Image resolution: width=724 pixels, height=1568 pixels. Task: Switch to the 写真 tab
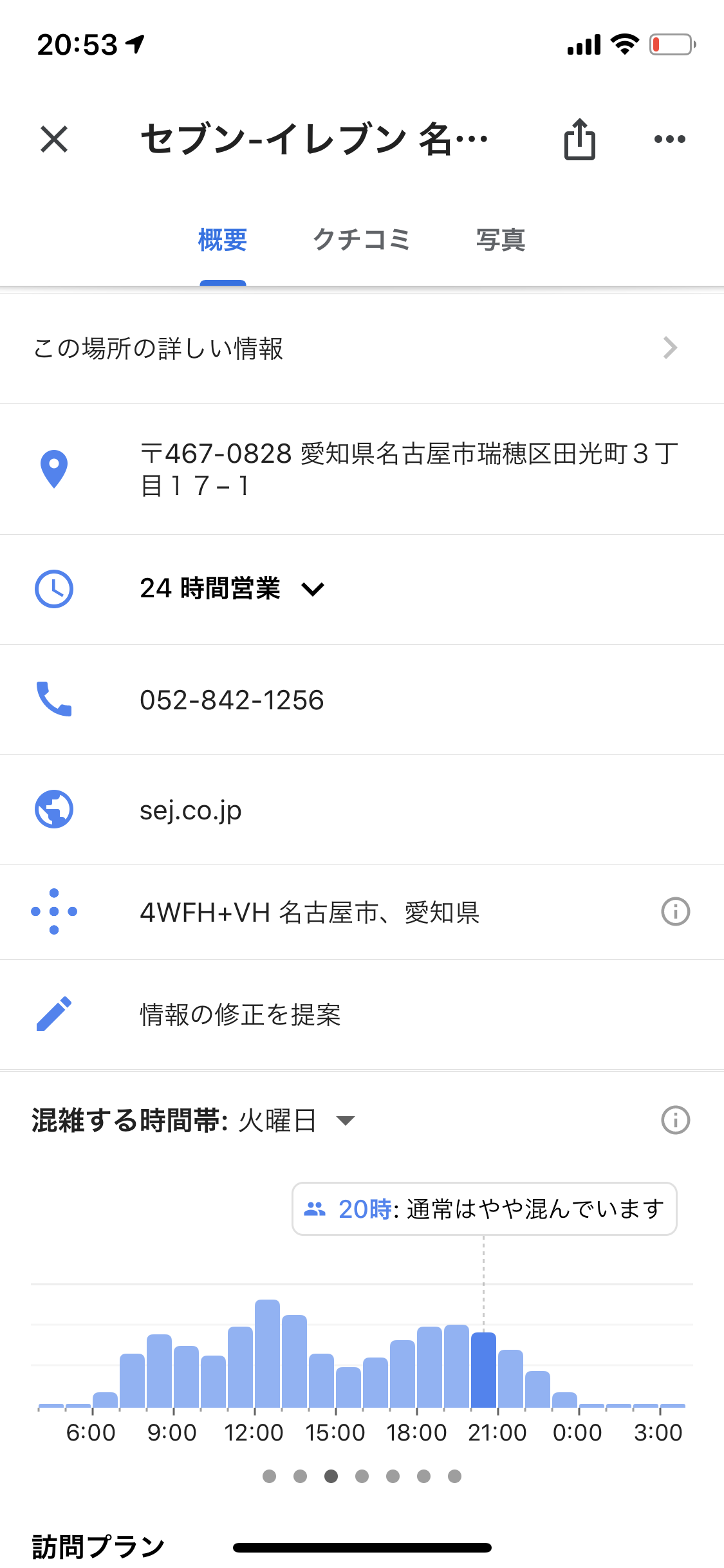tap(501, 240)
